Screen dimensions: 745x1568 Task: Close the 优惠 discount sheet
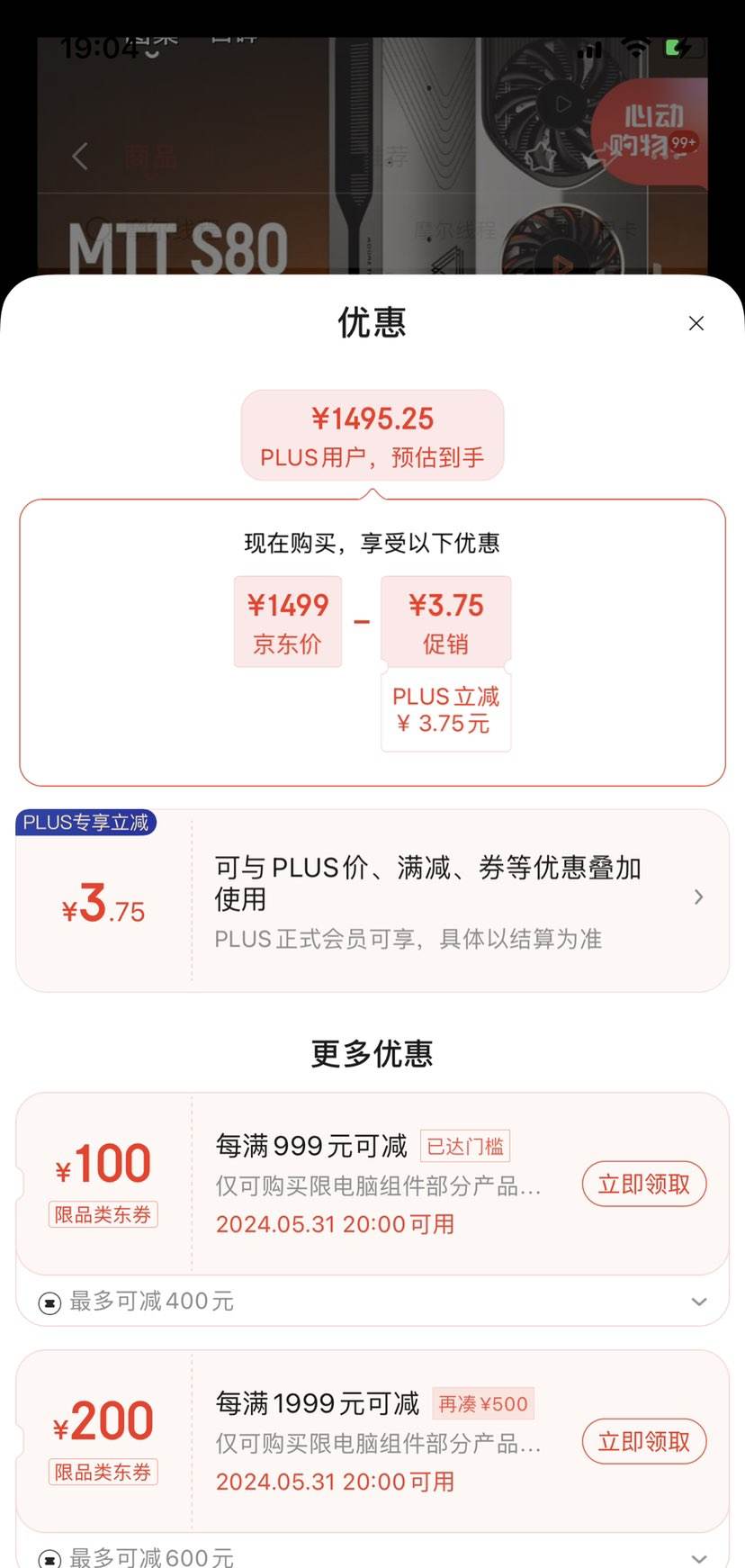tap(696, 323)
